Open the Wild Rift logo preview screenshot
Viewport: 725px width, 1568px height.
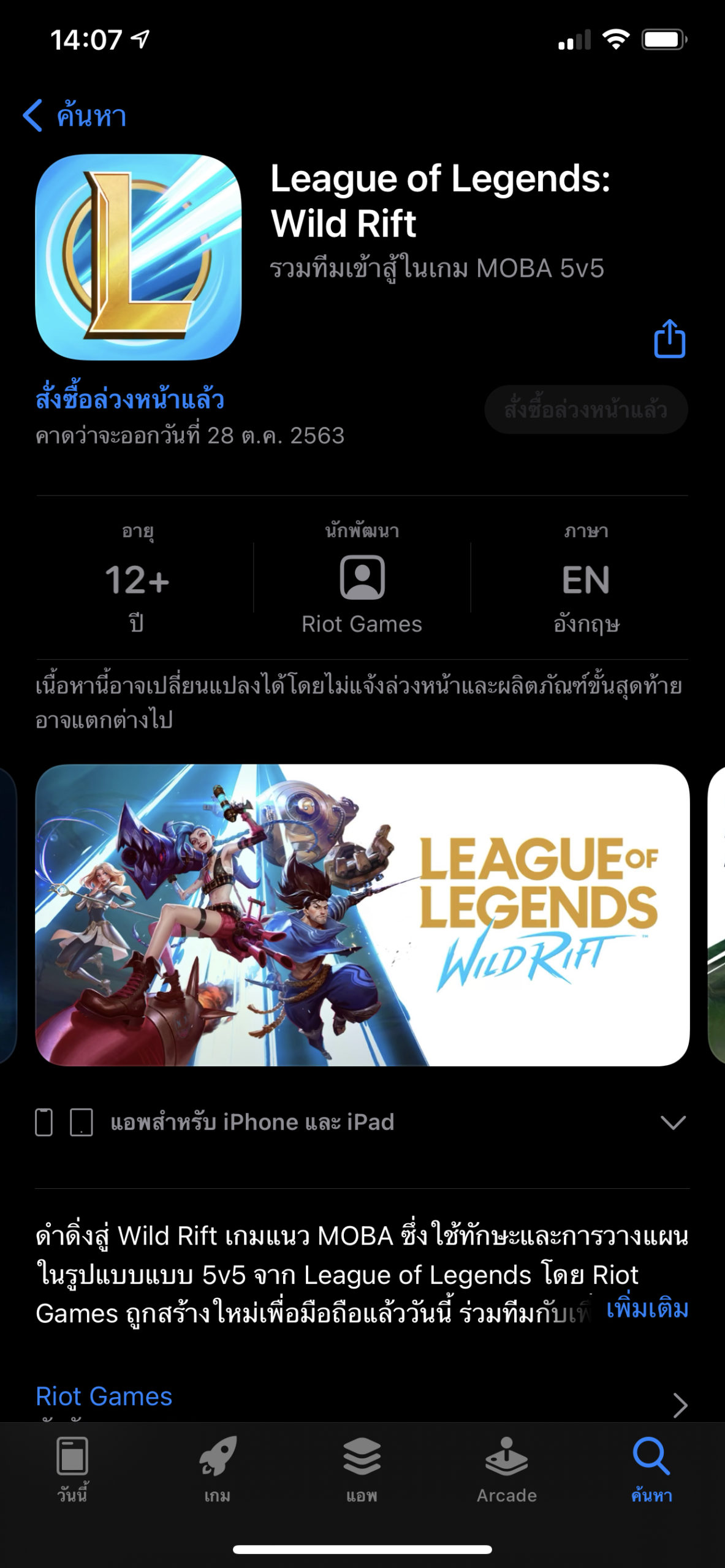click(x=362, y=914)
